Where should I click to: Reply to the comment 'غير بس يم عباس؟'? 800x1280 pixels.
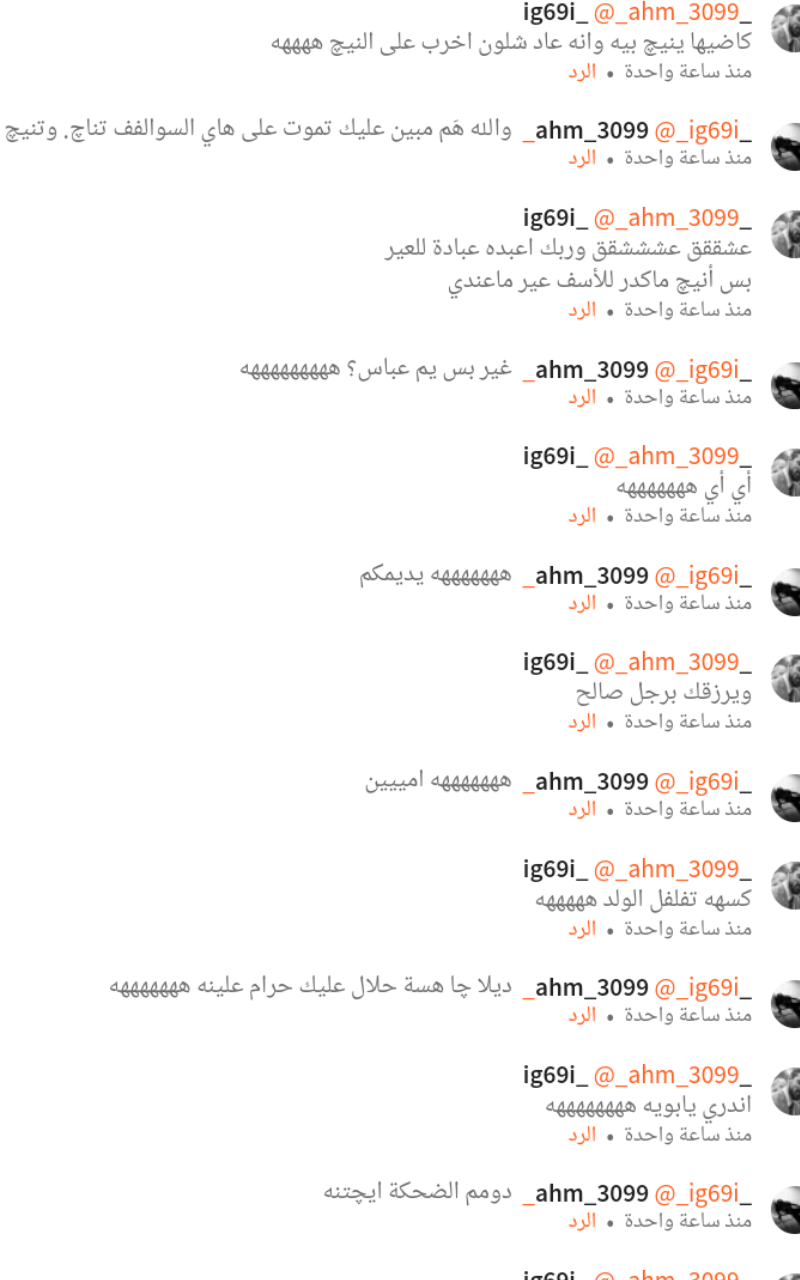click(x=582, y=397)
